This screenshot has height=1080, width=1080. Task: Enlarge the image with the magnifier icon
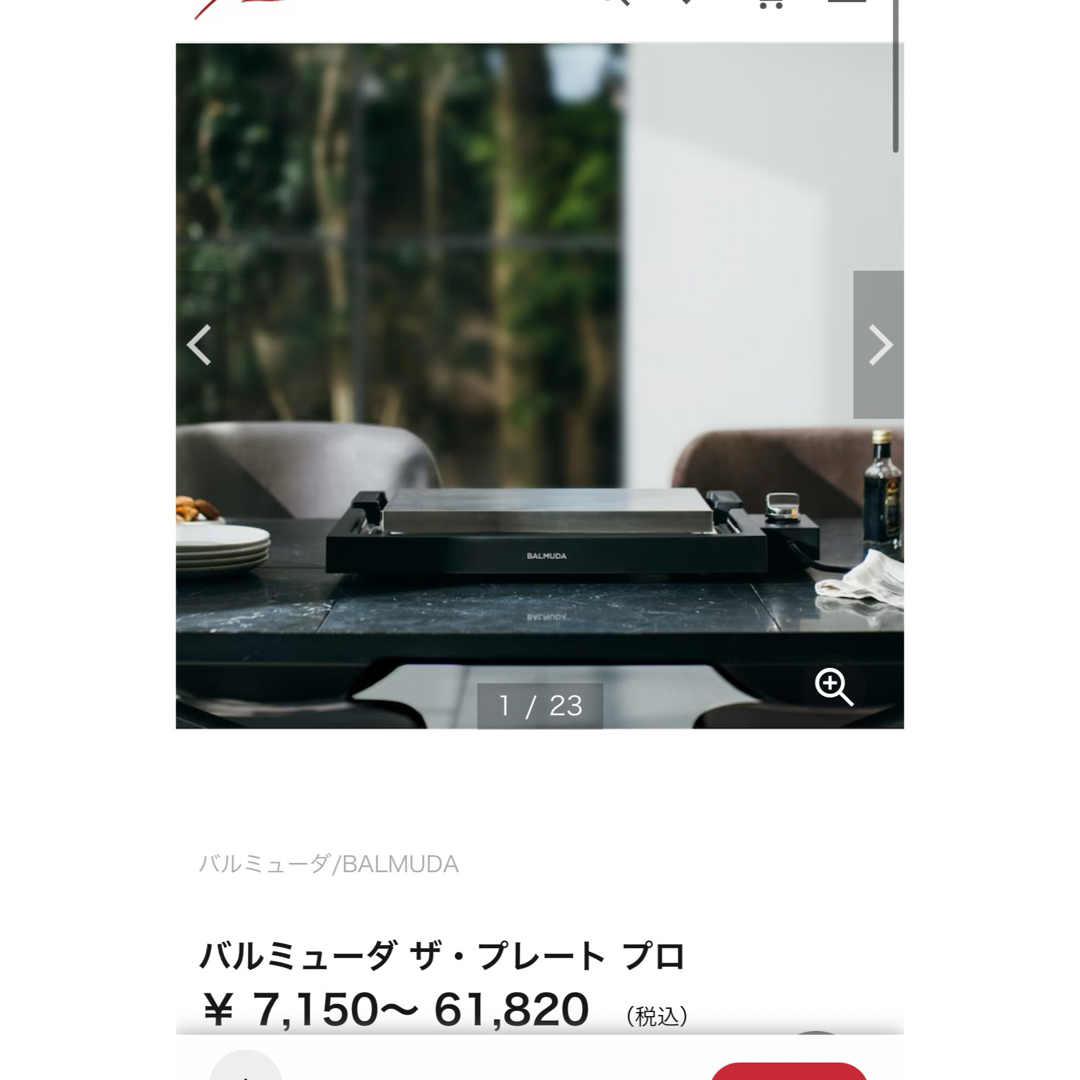click(x=833, y=687)
